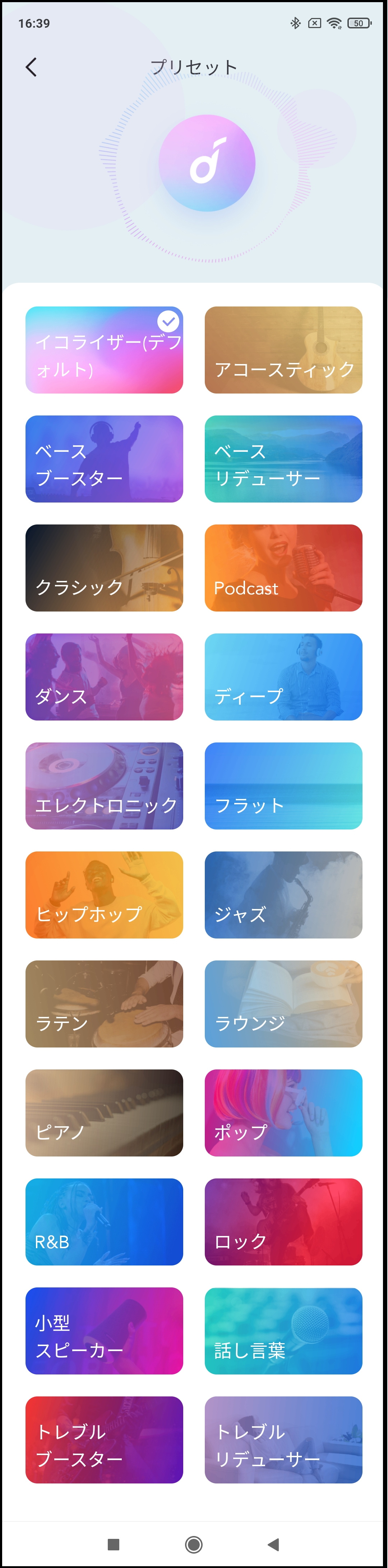The image size is (388, 1568).
Task: Select the ジャズ preset
Action: pyautogui.click(x=283, y=895)
